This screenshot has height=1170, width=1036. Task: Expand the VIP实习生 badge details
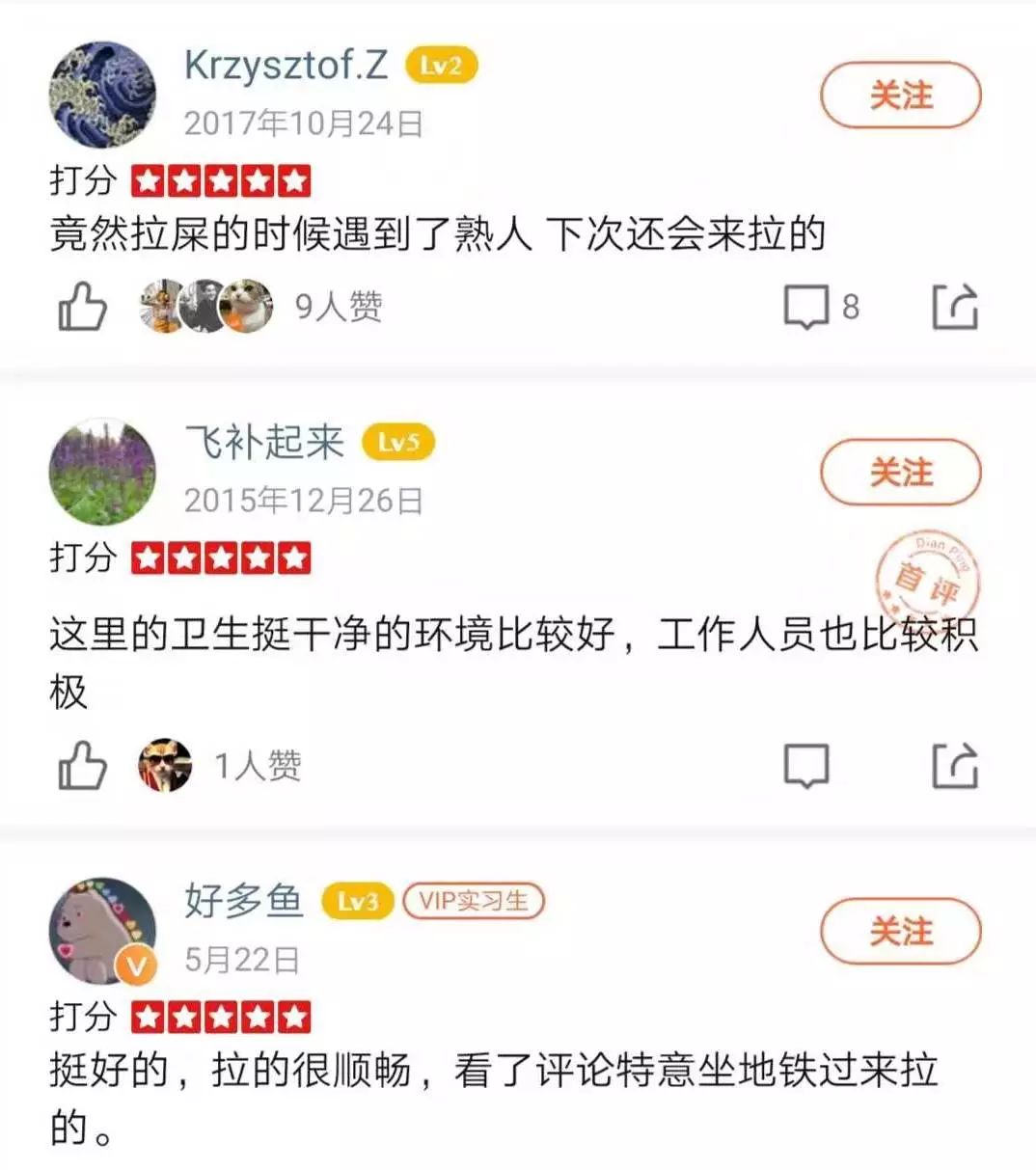(474, 901)
